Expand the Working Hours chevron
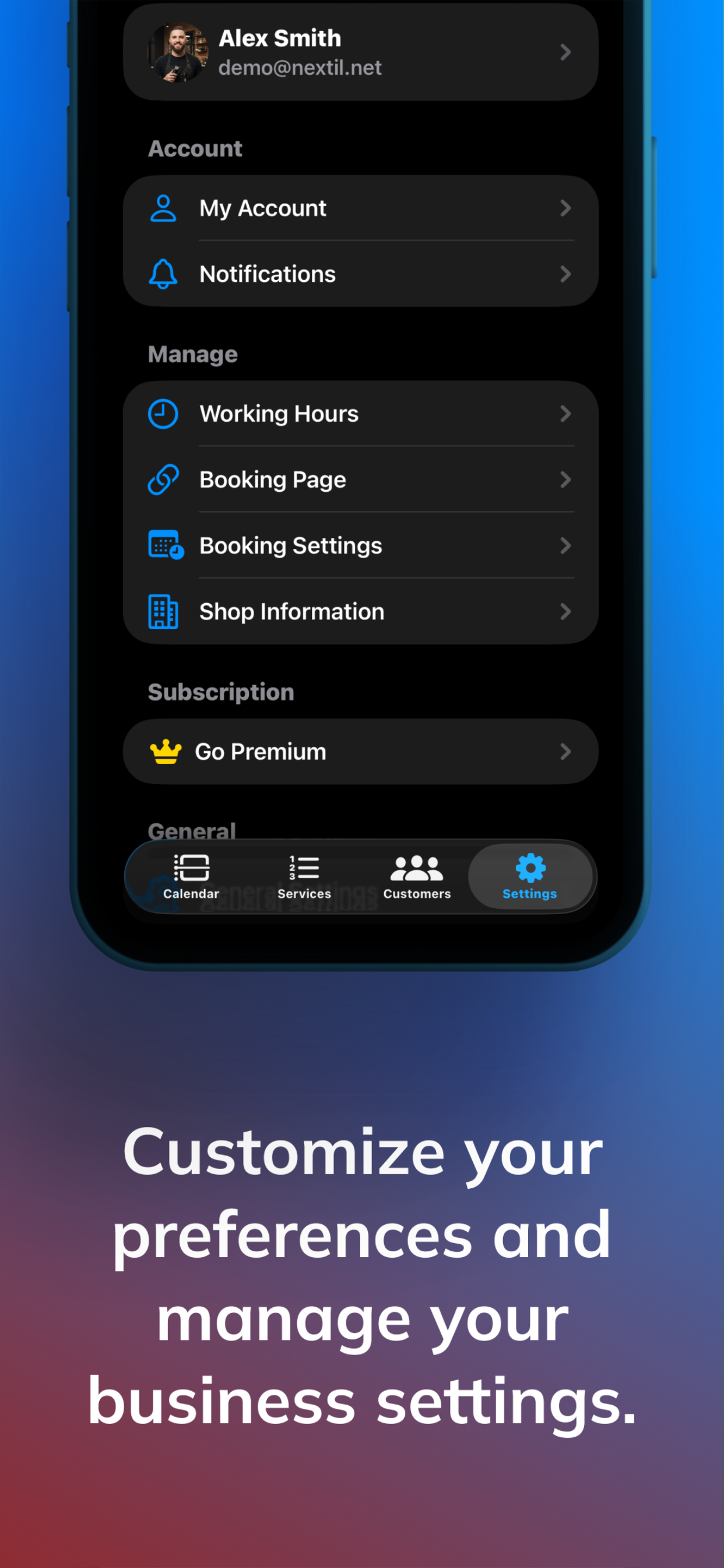 click(x=565, y=414)
